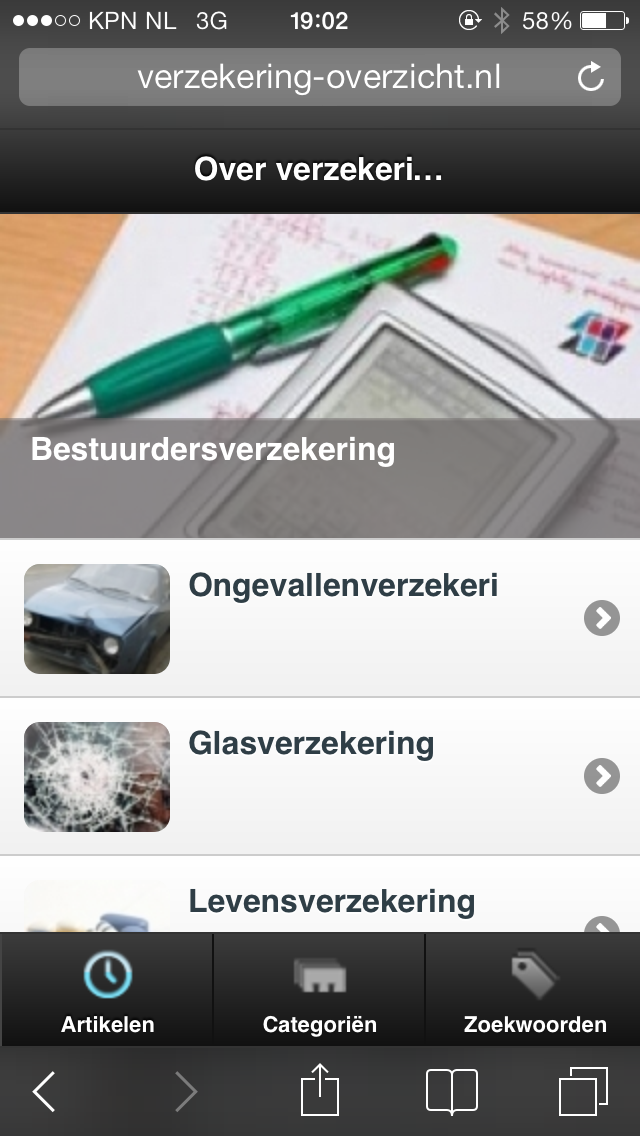Viewport: 640px width, 1136px height.
Task: Switch to the Artikelen tab
Action: [107, 990]
